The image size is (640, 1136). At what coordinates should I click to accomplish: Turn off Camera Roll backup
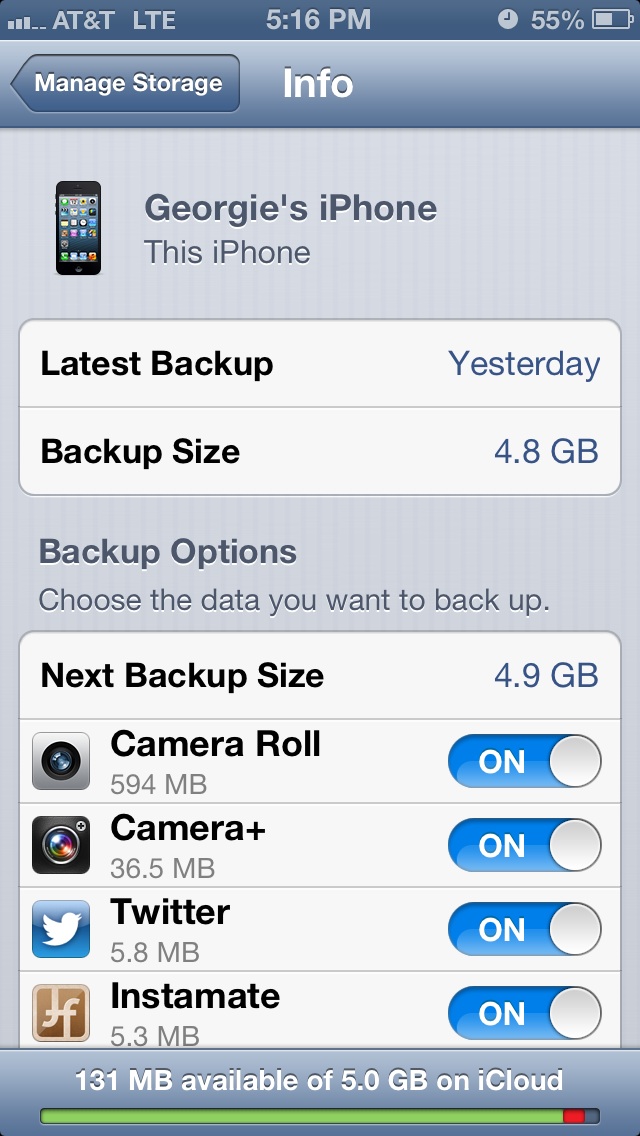525,761
